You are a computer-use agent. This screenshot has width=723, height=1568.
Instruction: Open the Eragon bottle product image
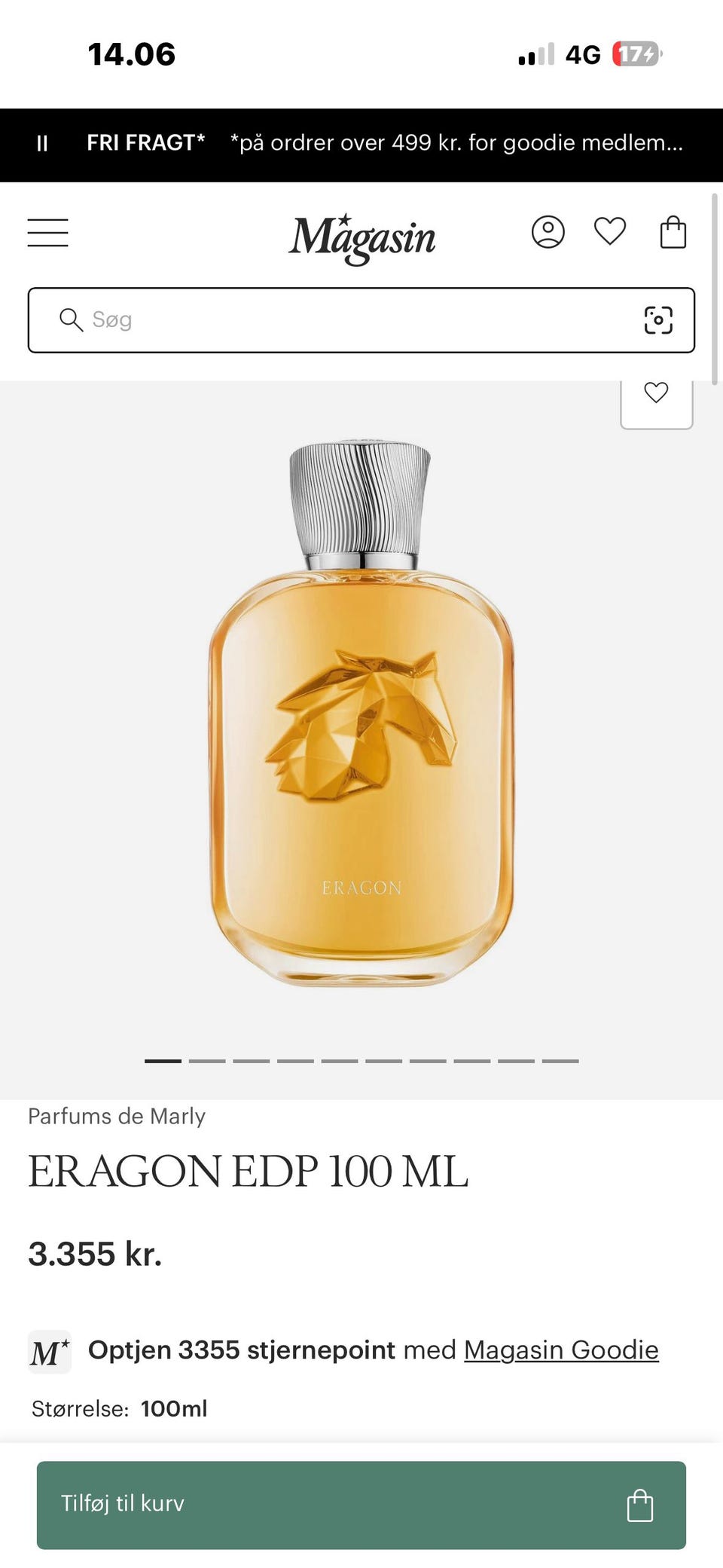click(361, 712)
